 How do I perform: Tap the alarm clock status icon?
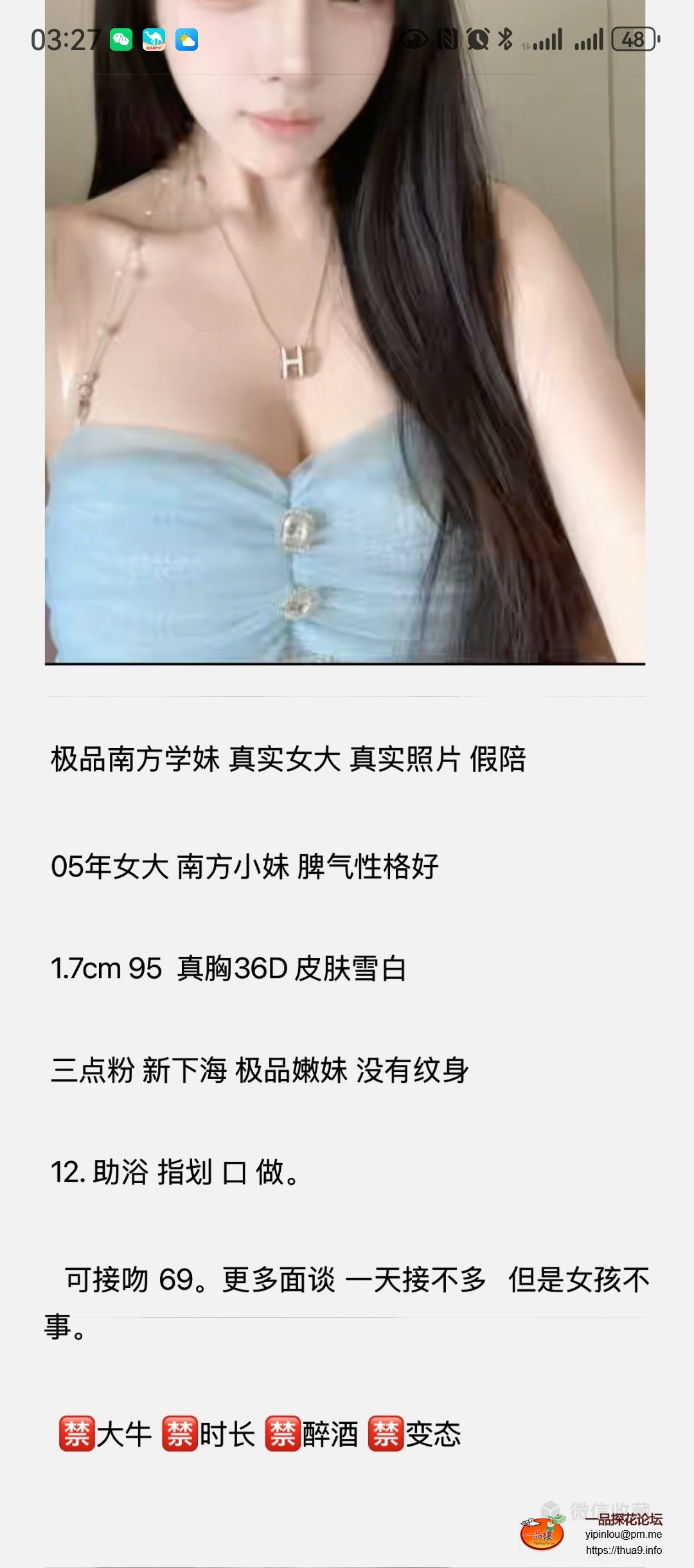(477, 41)
